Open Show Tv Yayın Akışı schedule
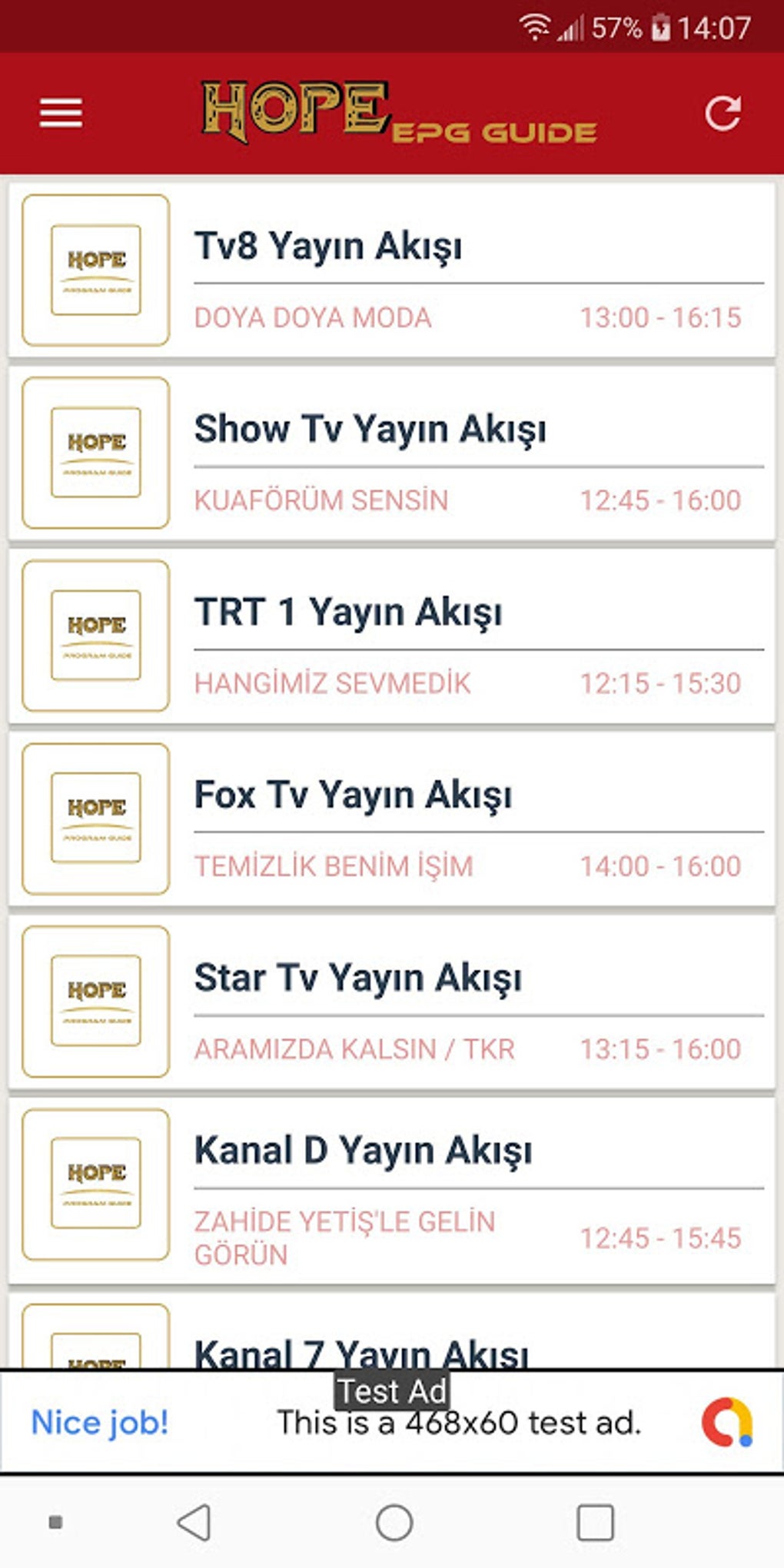This screenshot has height=1568, width=784. (x=392, y=453)
